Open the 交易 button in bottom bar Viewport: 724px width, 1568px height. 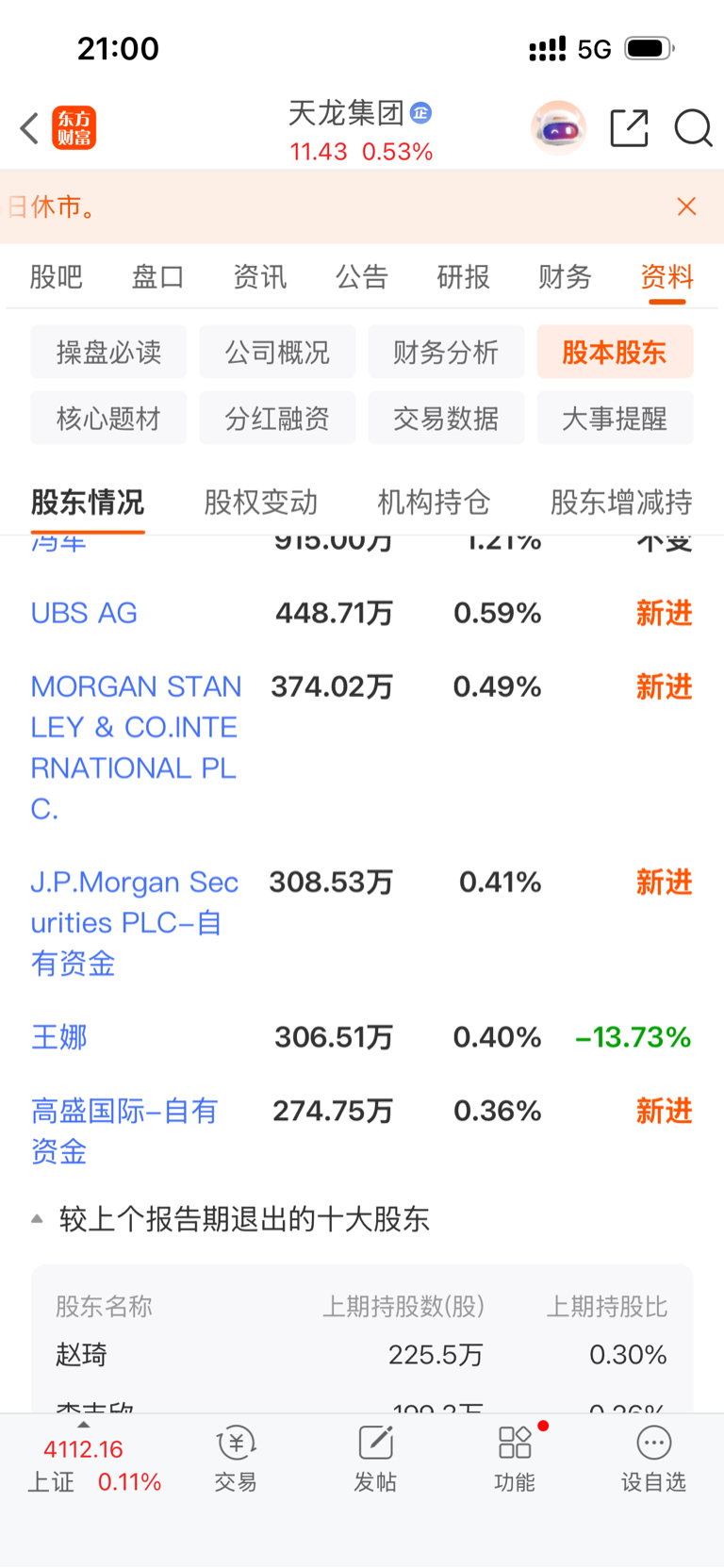click(x=236, y=1459)
